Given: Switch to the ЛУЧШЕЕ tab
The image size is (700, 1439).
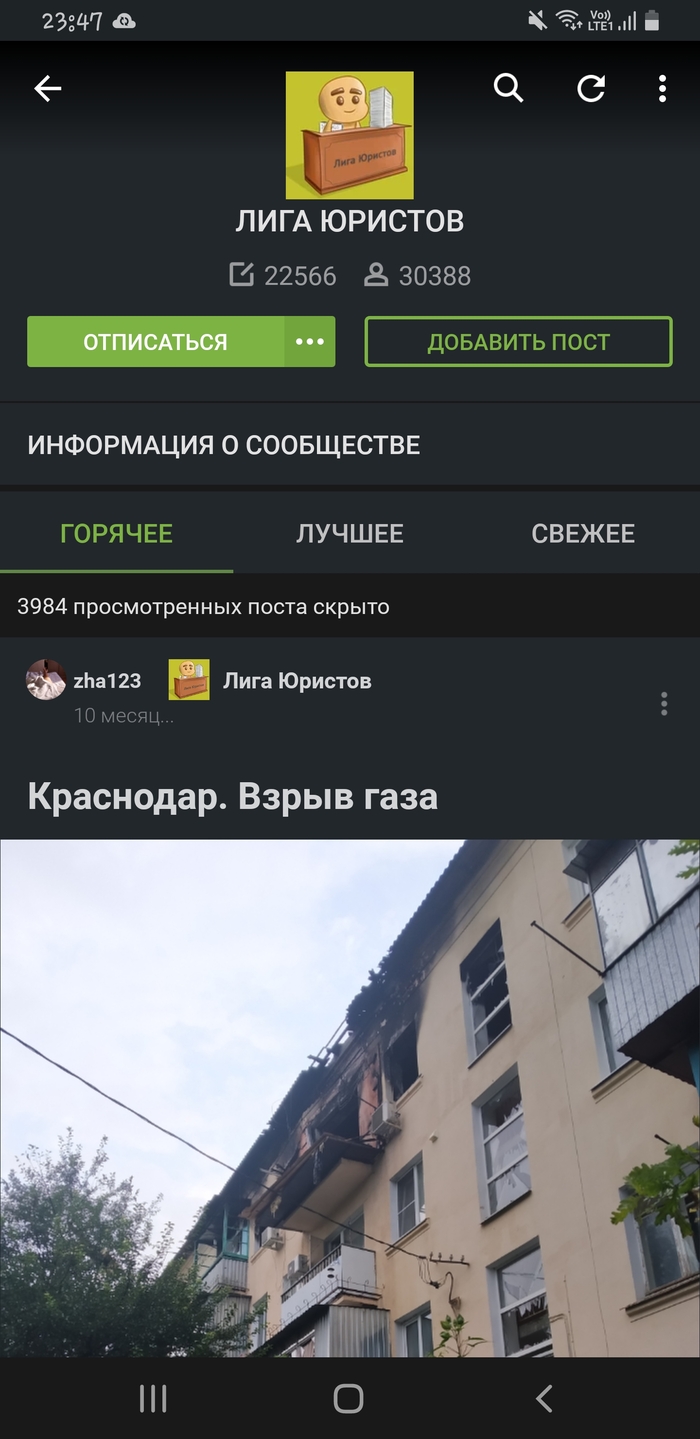Looking at the screenshot, I should point(349,534).
